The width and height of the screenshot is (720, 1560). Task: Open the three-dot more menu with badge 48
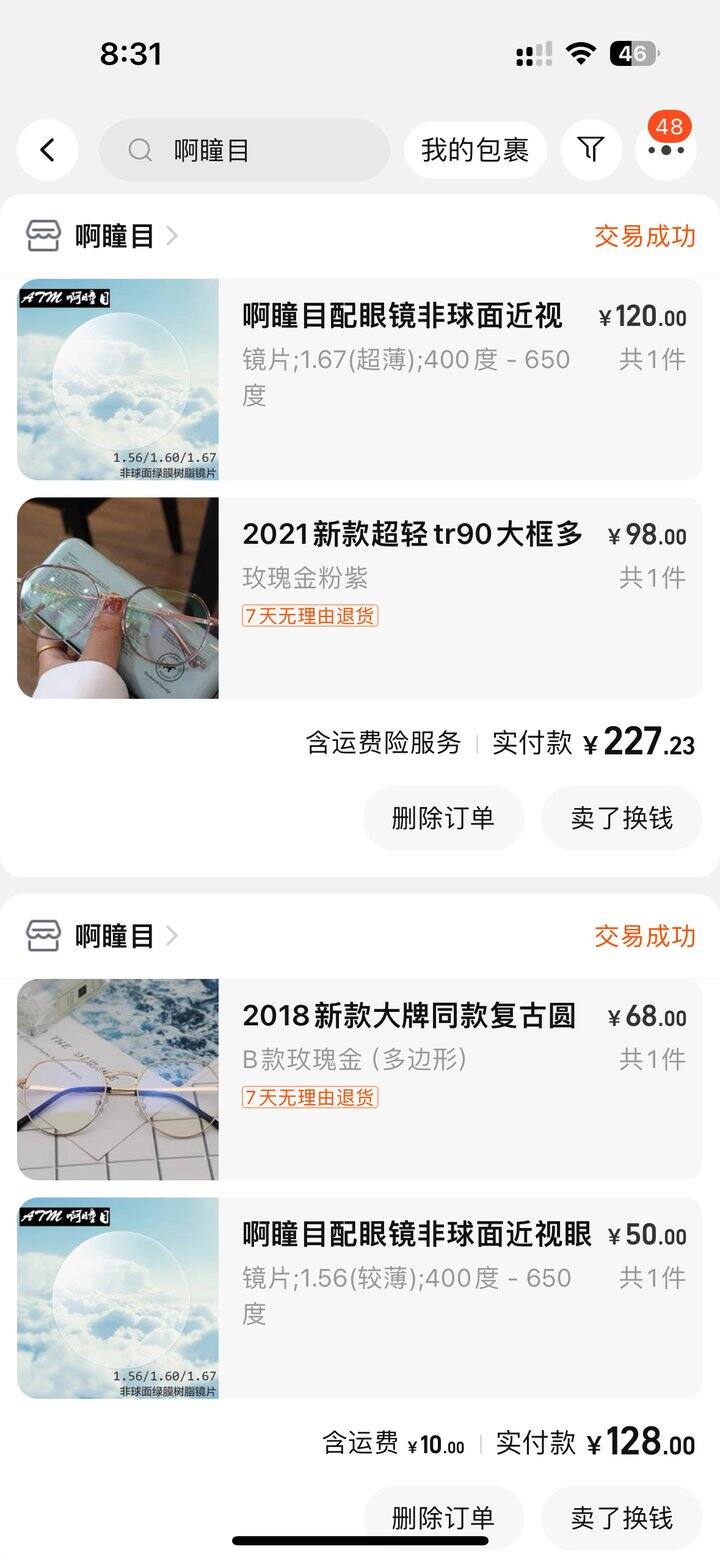(x=666, y=150)
